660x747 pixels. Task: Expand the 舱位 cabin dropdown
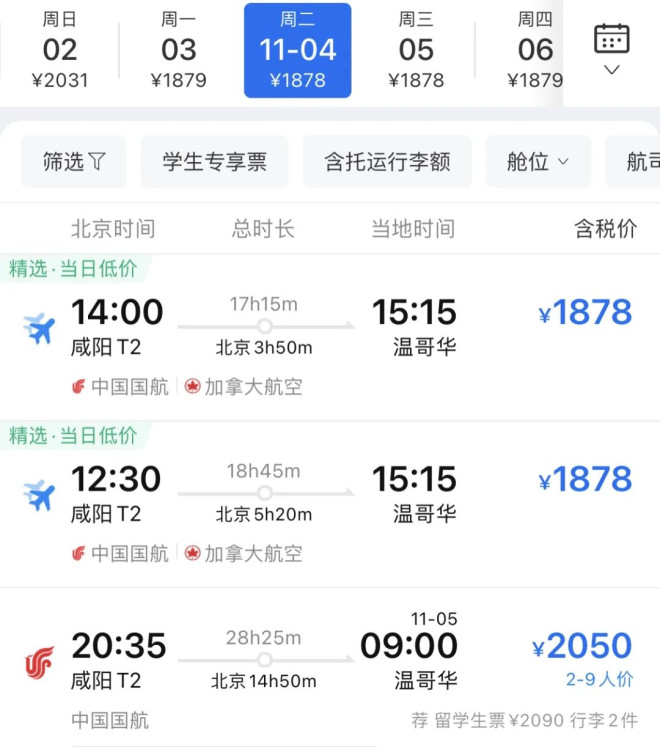pyautogui.click(x=538, y=162)
